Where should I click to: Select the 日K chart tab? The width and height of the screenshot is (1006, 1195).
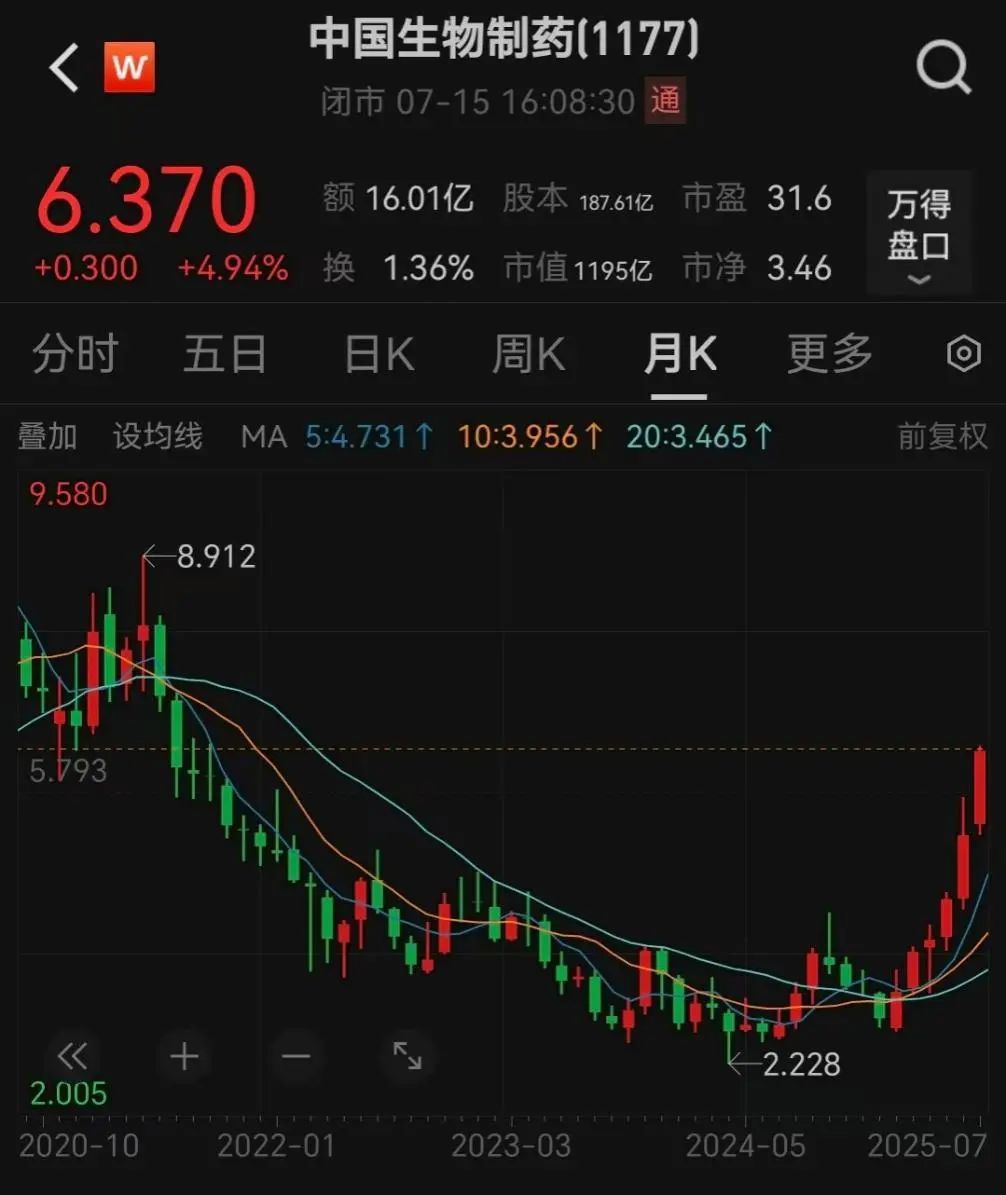click(378, 355)
